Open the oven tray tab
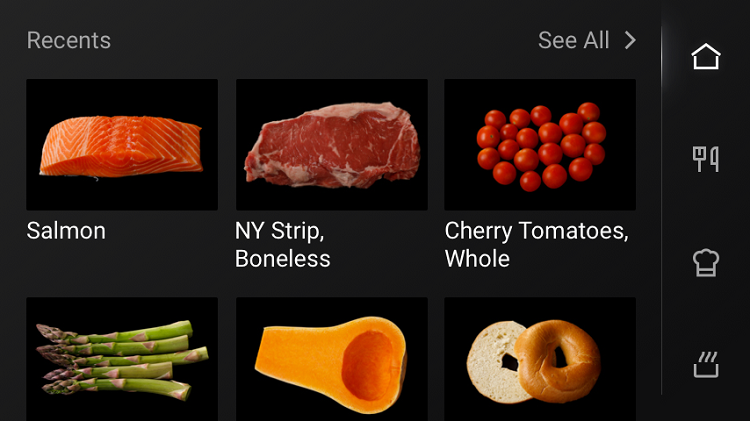The height and width of the screenshot is (421, 750). click(706, 365)
